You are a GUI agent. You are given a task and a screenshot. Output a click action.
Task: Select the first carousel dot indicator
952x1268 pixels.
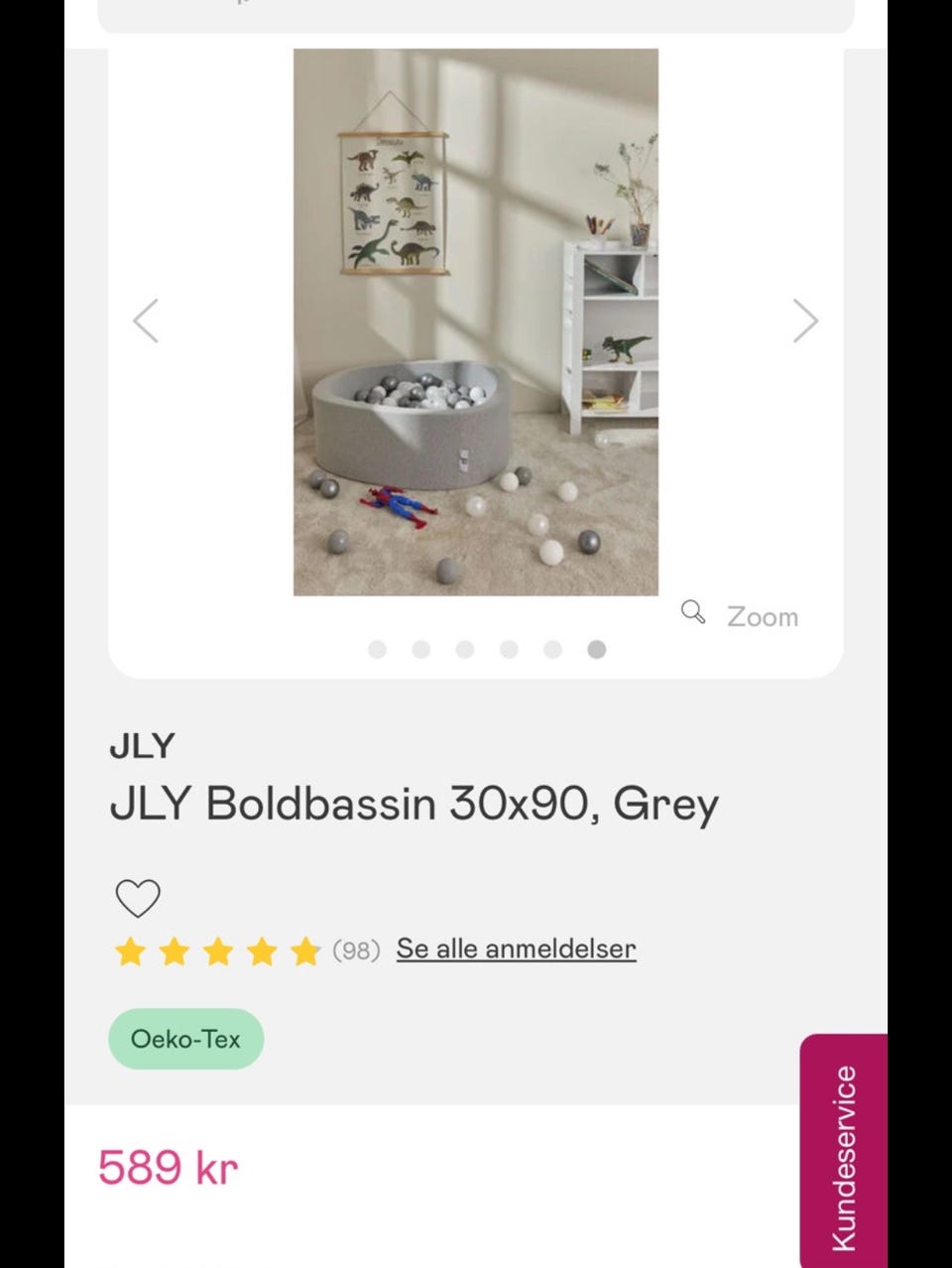tap(377, 650)
